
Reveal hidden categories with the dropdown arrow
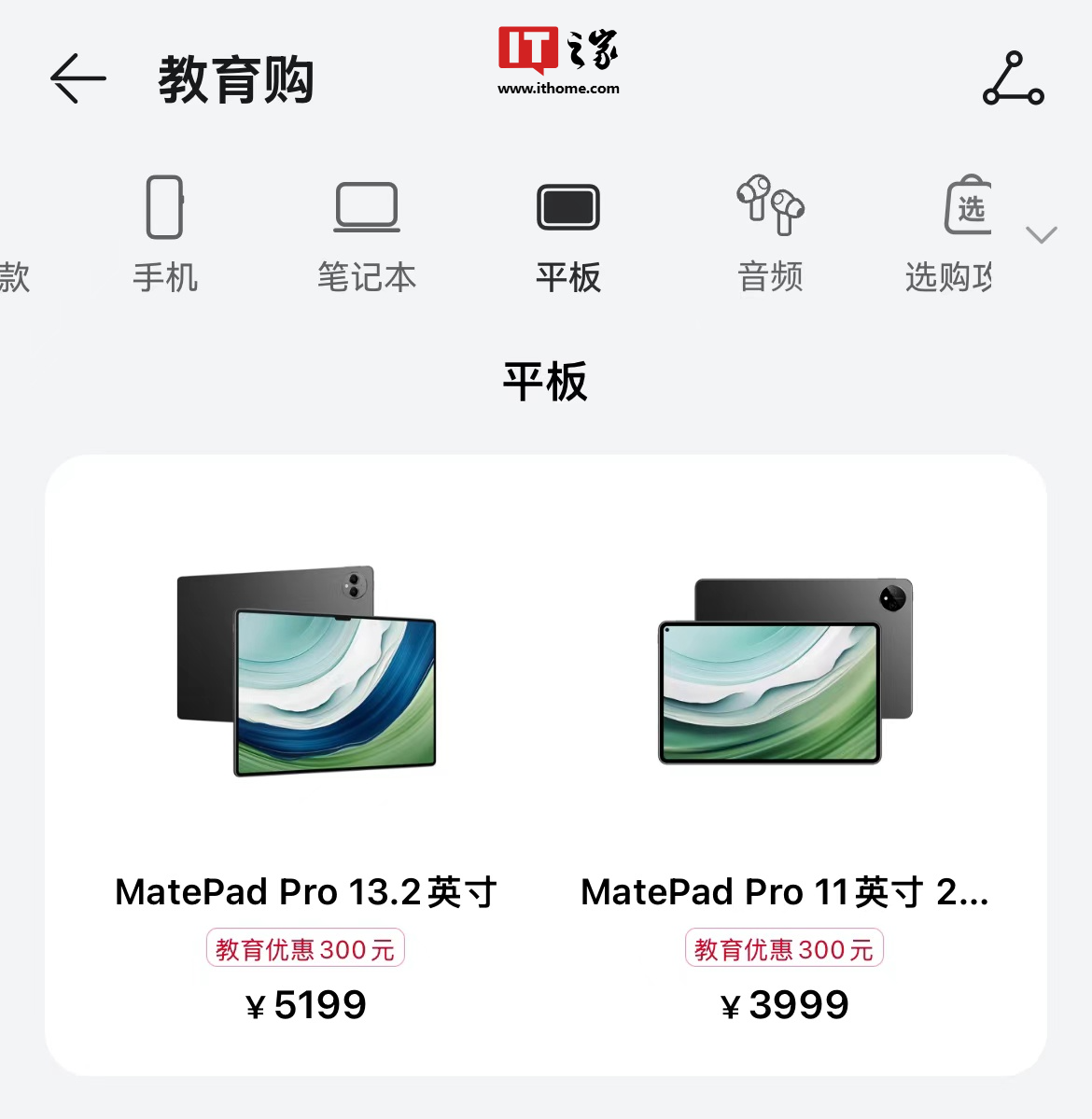(1042, 235)
